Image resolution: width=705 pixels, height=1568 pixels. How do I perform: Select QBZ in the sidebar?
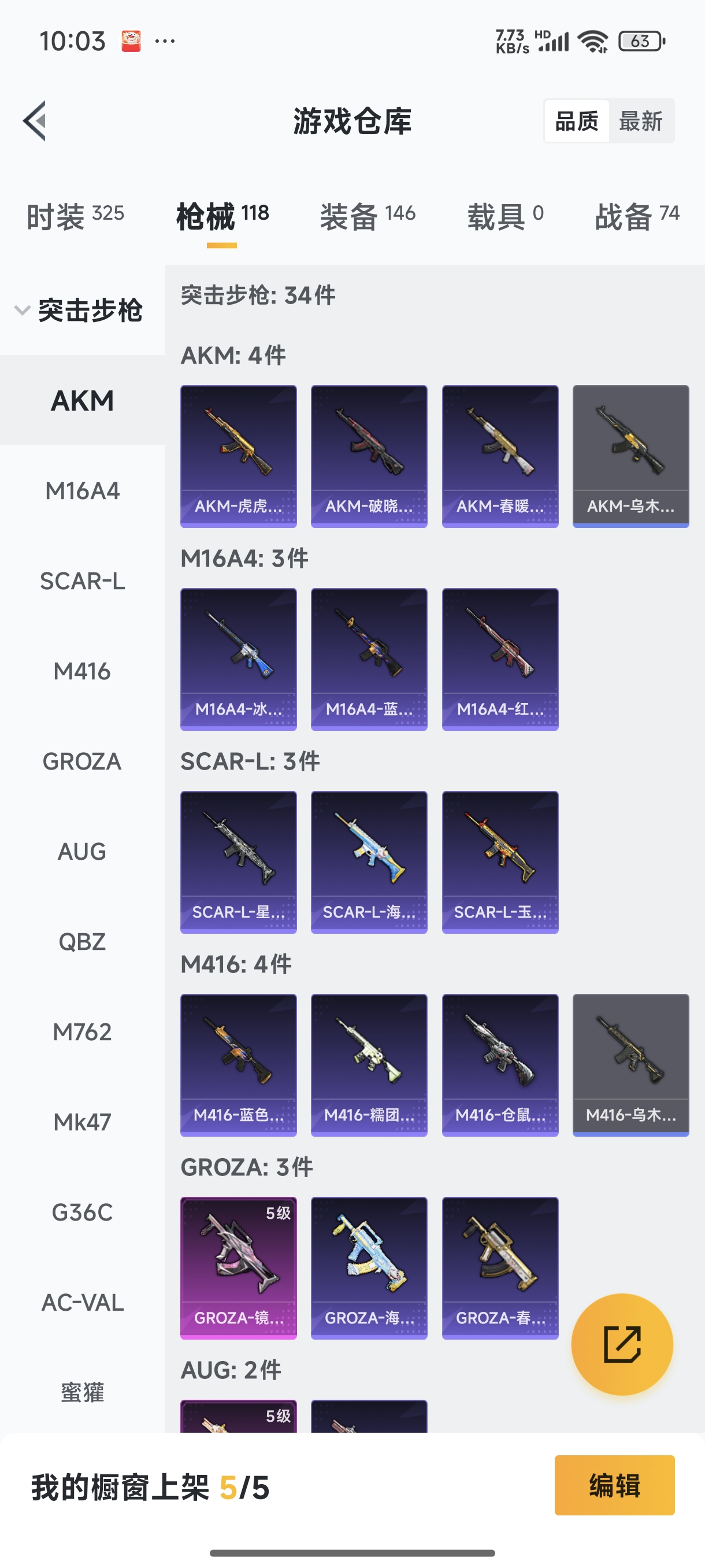(x=82, y=942)
